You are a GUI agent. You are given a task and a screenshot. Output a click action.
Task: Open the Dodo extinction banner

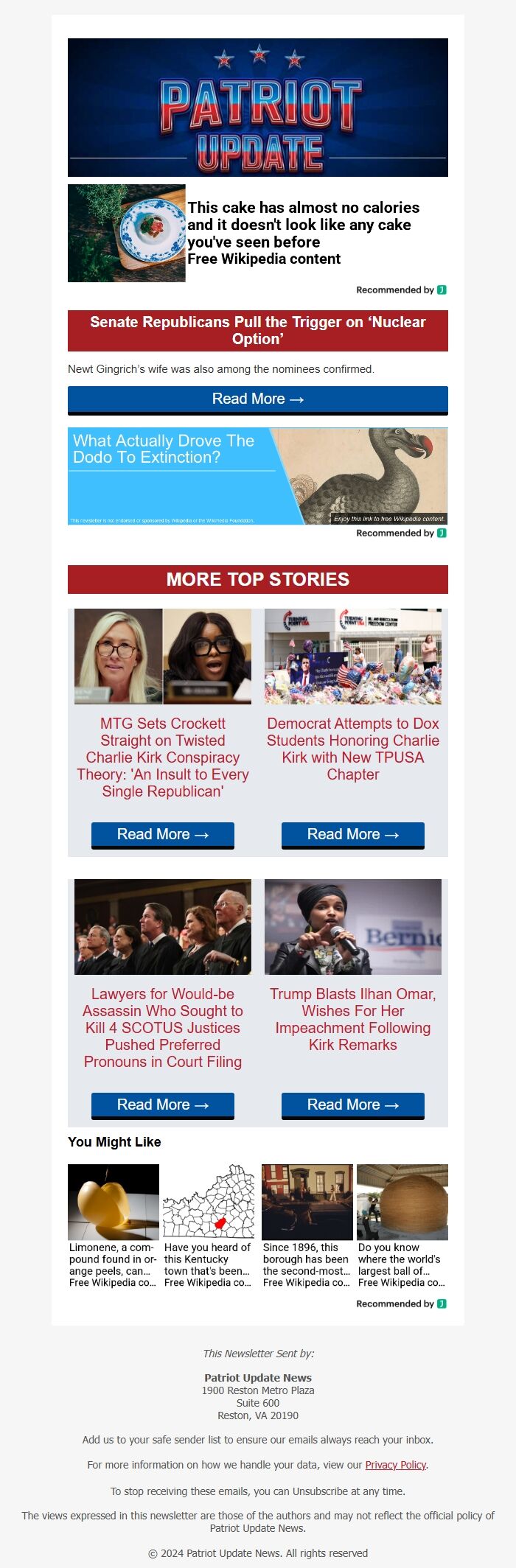point(258,476)
